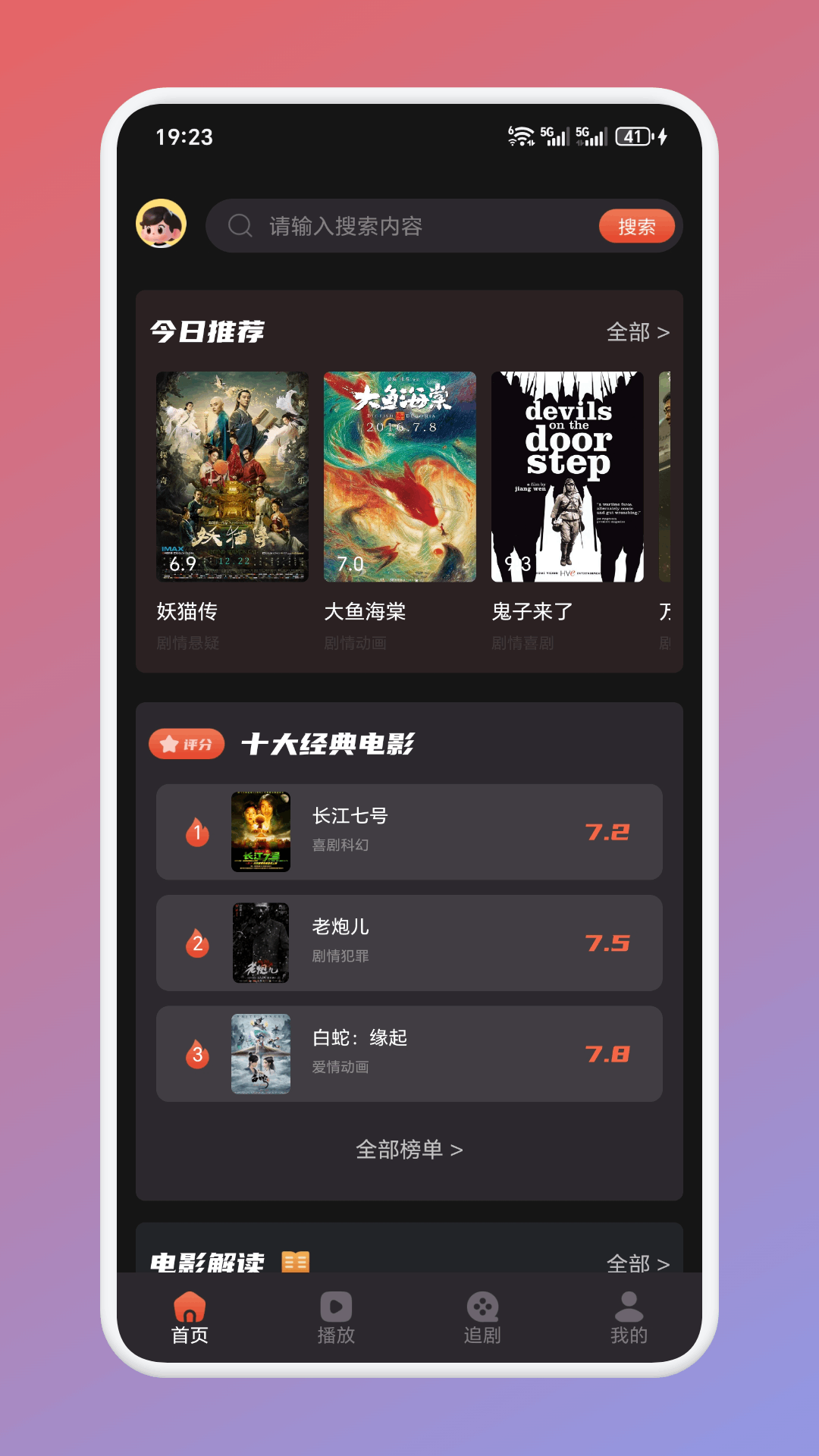Tap the user avatar icon at top left
This screenshot has height=1456, width=819.
[162, 224]
